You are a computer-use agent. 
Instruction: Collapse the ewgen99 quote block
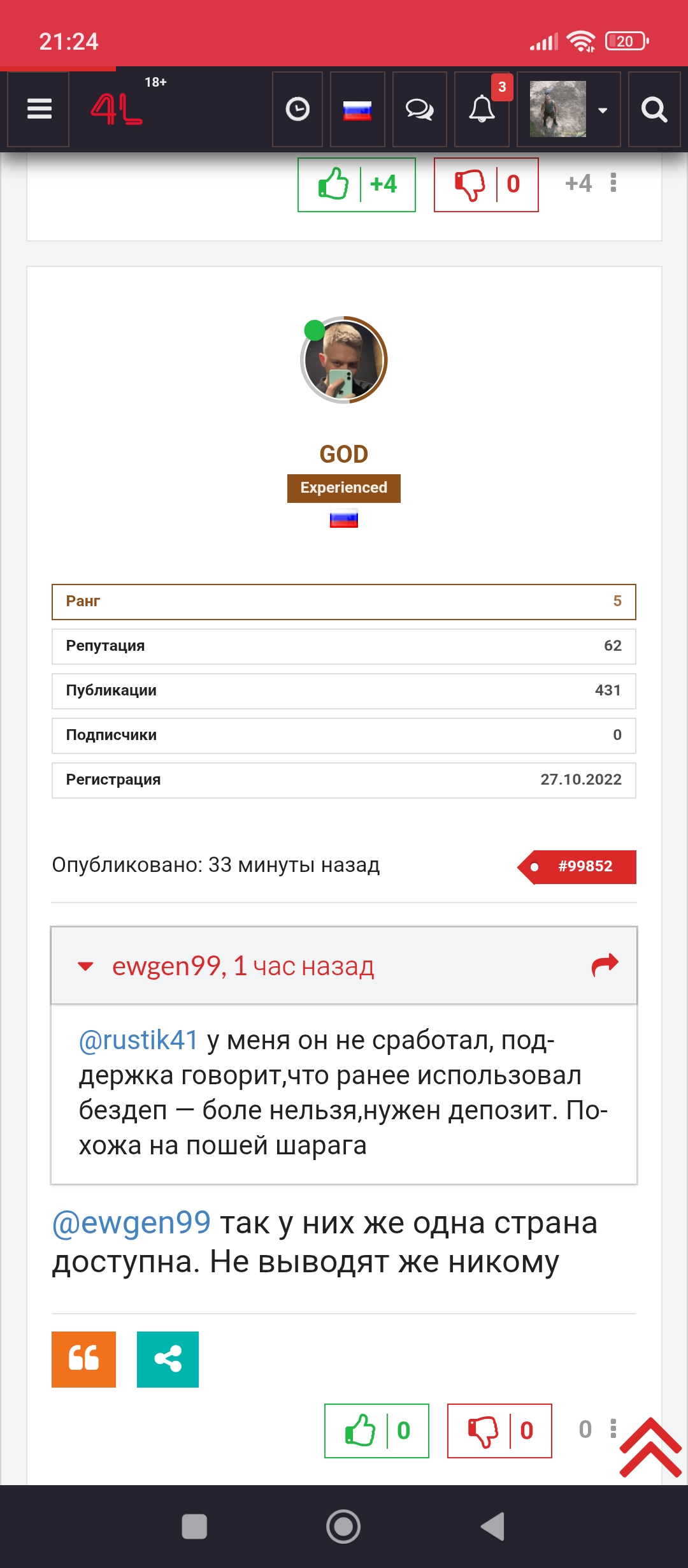[x=85, y=966]
